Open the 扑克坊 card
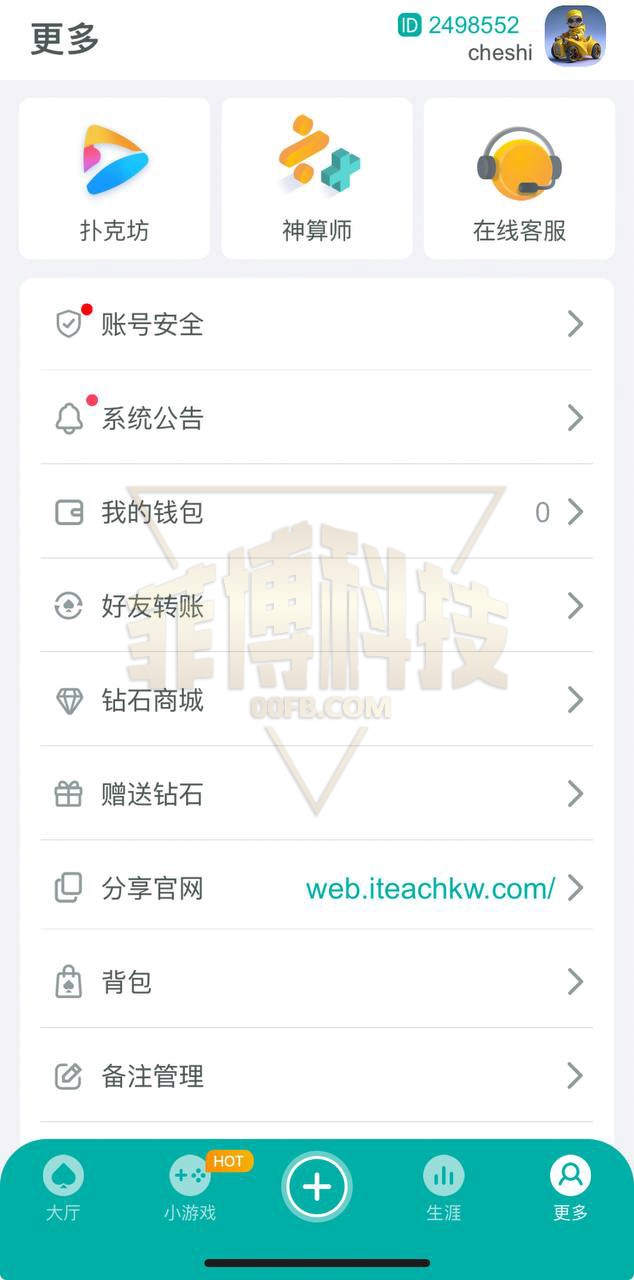634x1280 pixels. (x=115, y=179)
